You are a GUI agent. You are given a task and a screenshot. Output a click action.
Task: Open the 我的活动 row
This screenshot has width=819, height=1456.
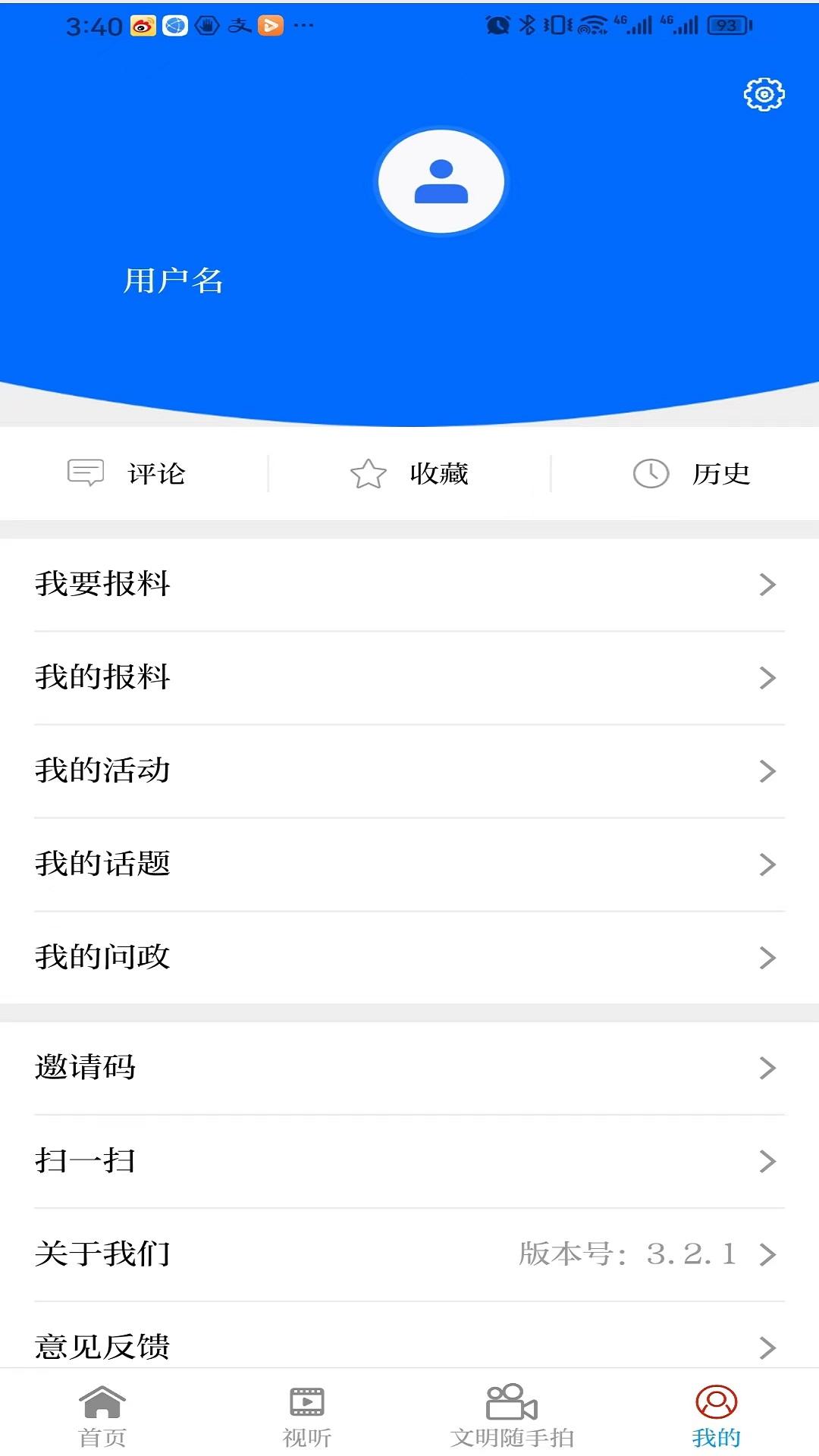409,770
